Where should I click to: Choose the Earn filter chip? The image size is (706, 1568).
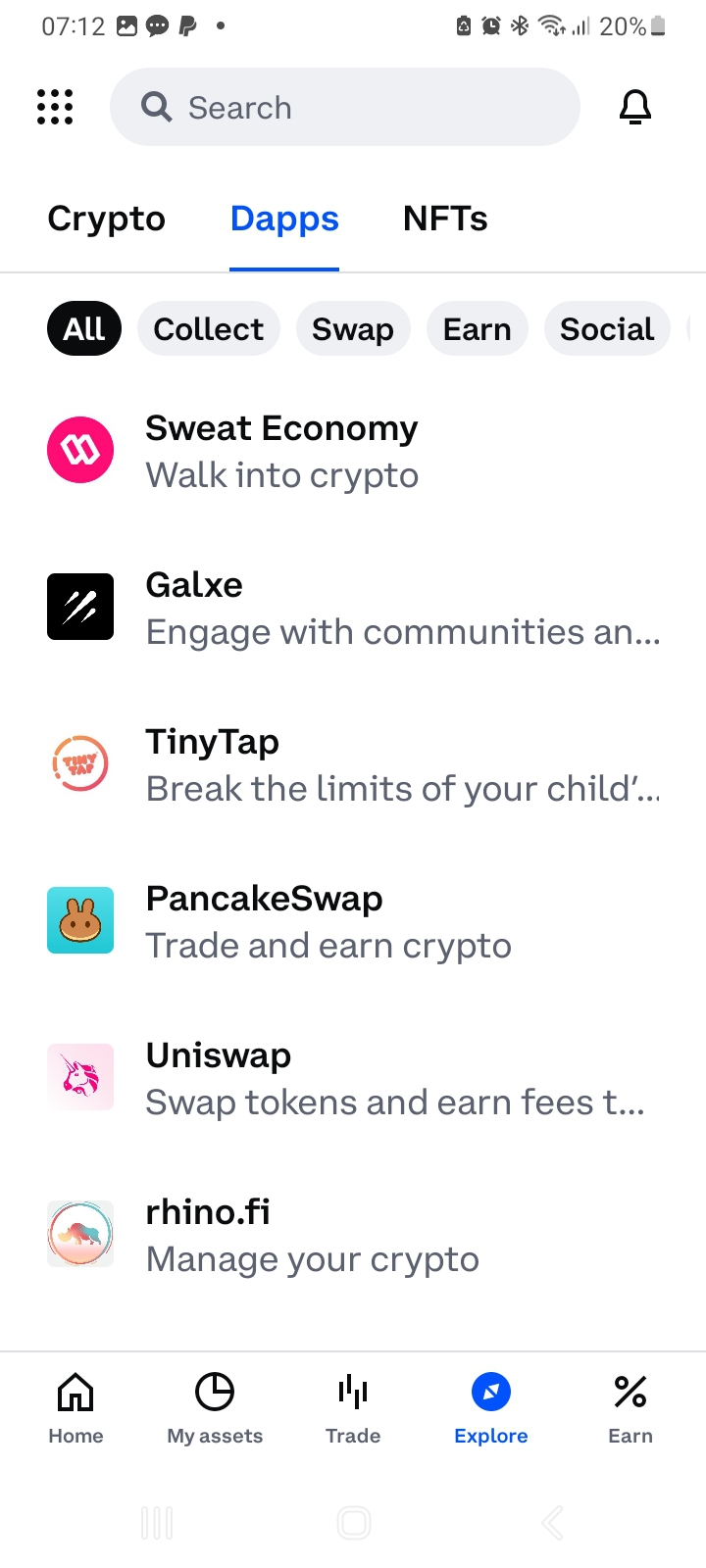(477, 329)
